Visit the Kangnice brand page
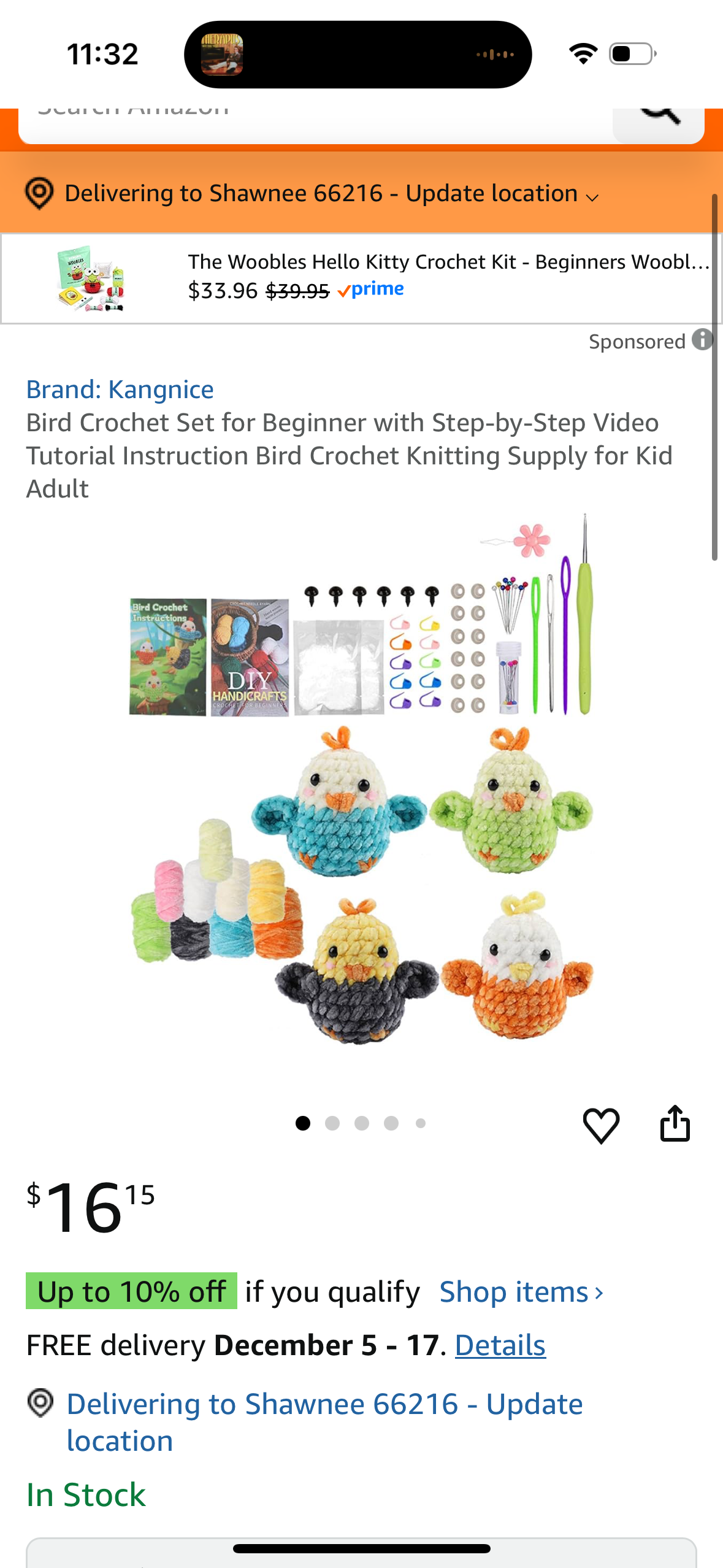 120,390
